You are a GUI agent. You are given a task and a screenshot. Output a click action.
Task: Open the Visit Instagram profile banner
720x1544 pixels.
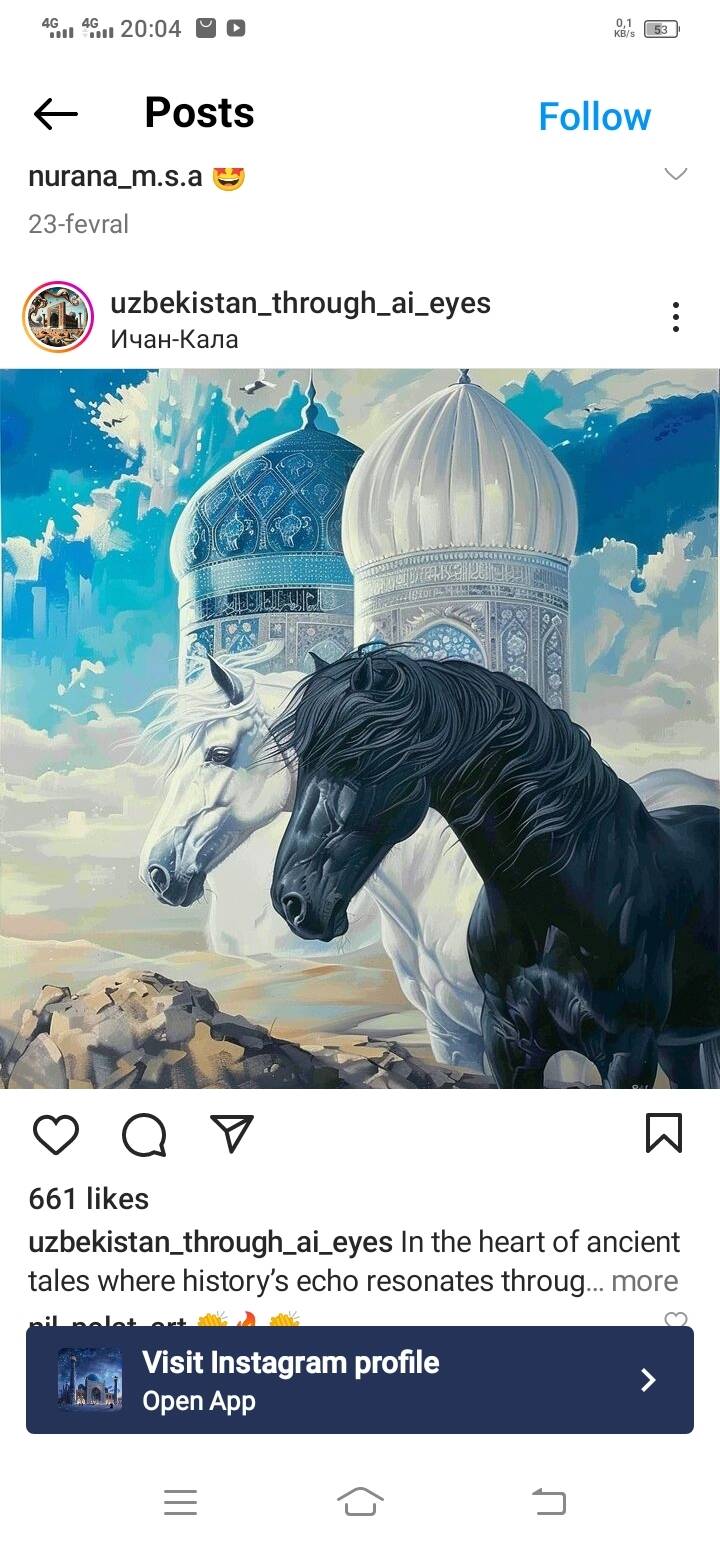pos(360,1380)
